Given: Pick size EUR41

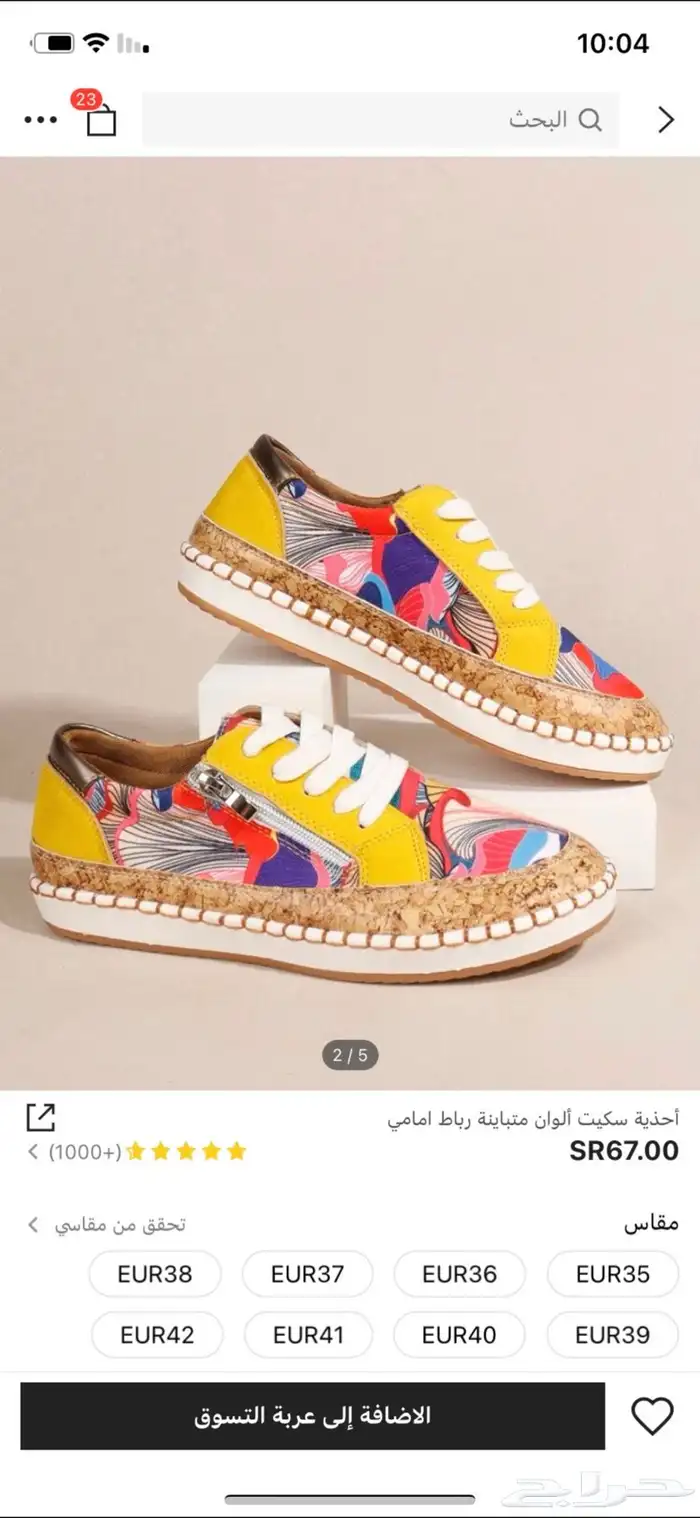Looking at the screenshot, I should (307, 1334).
